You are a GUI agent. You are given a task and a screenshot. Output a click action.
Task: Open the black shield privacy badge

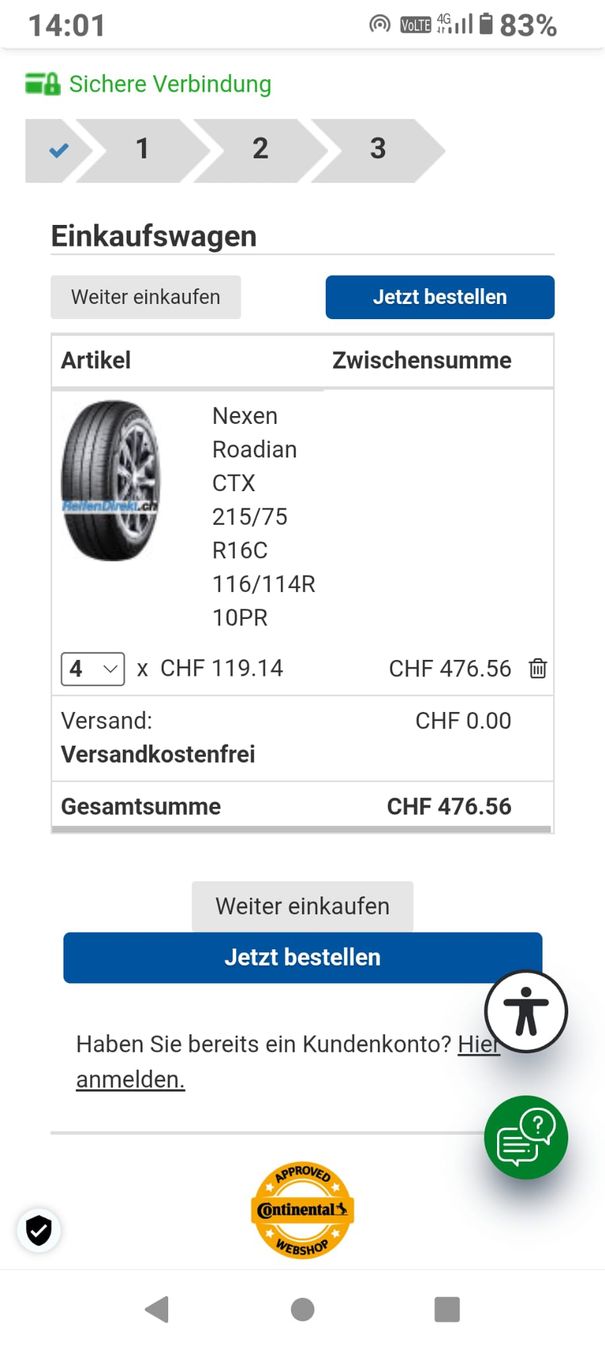[39, 1231]
